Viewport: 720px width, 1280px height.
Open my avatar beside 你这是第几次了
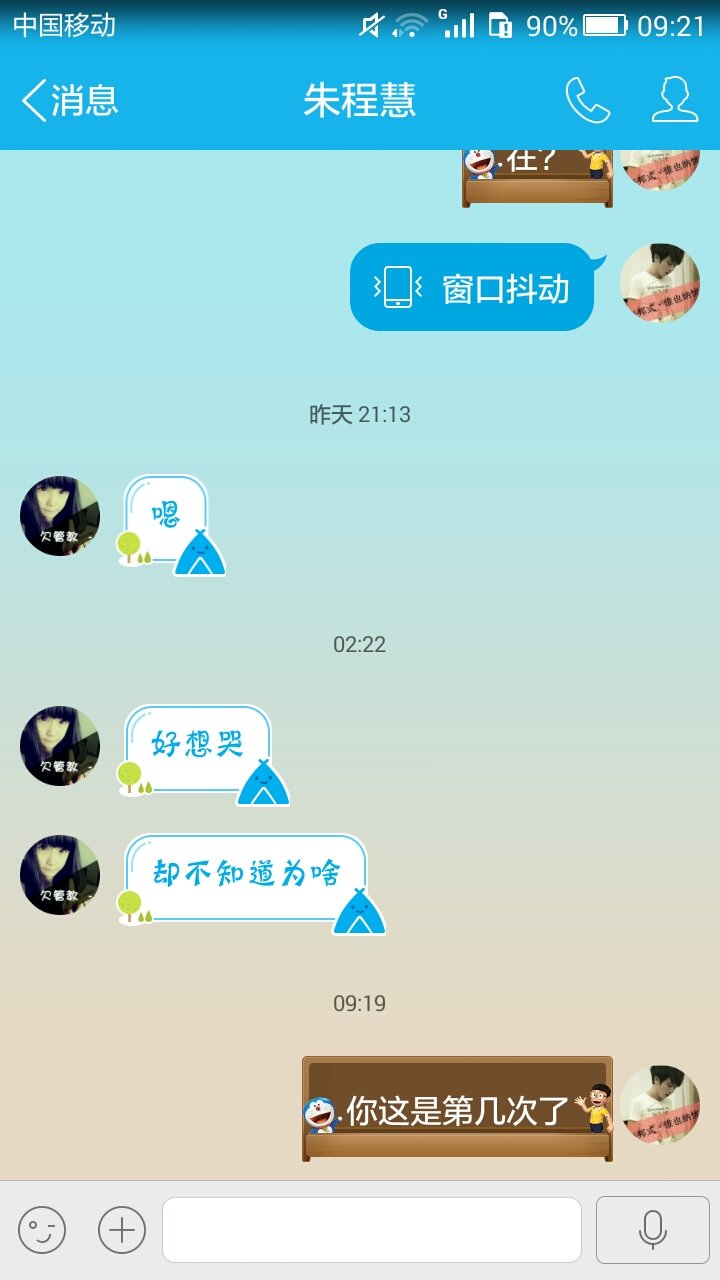pyautogui.click(x=660, y=1104)
